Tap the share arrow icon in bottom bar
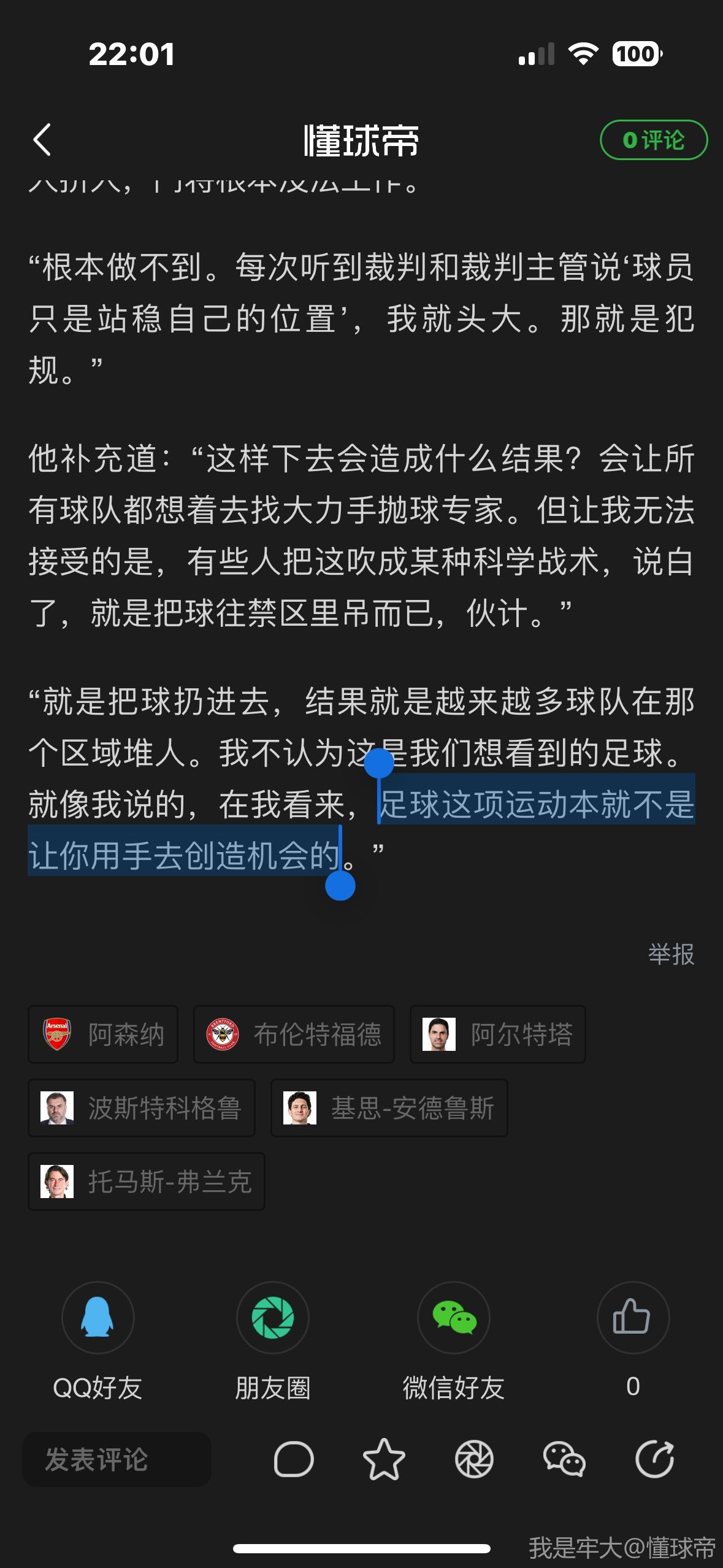Screen dimensions: 723x1568 pyautogui.click(x=654, y=1459)
